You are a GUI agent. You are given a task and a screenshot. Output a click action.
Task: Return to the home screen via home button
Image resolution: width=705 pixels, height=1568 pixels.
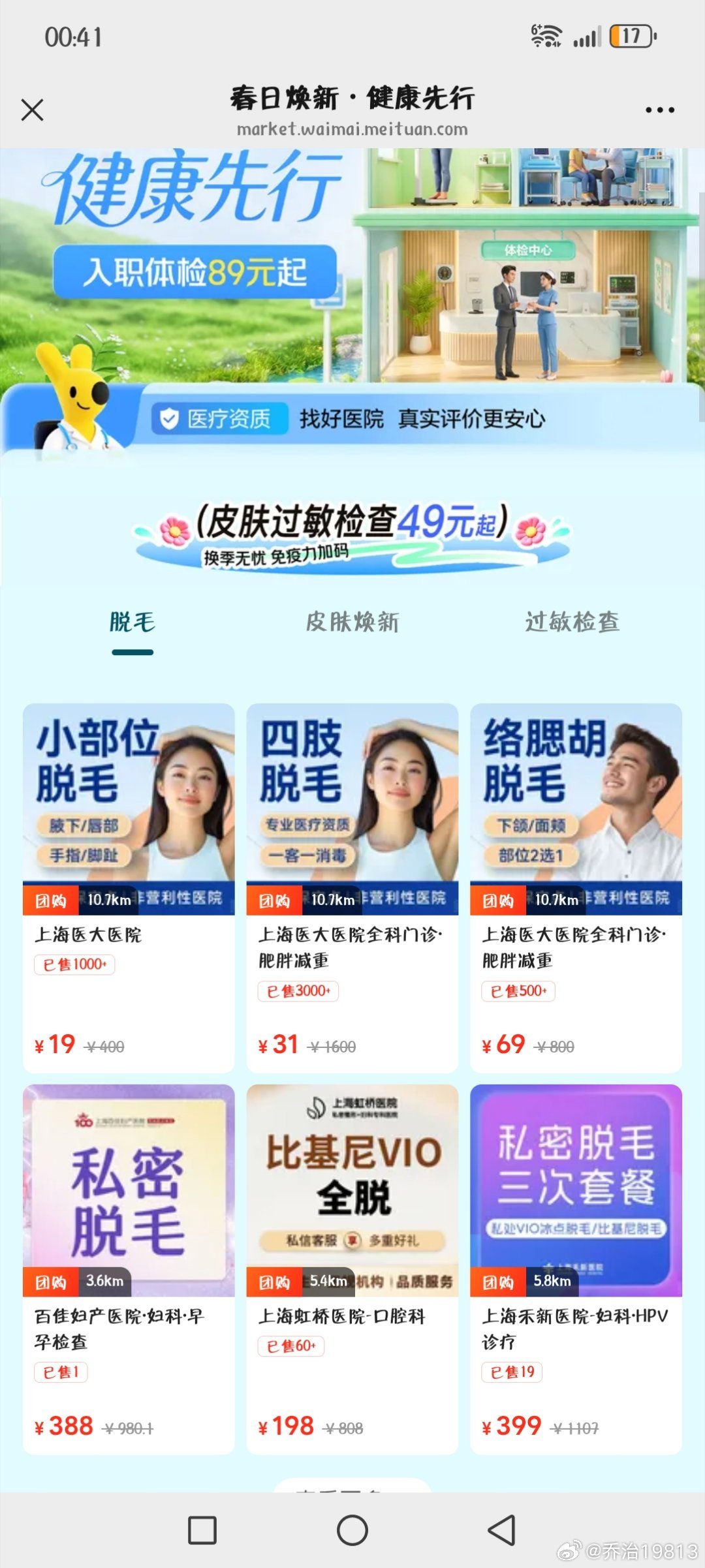tap(352, 1530)
